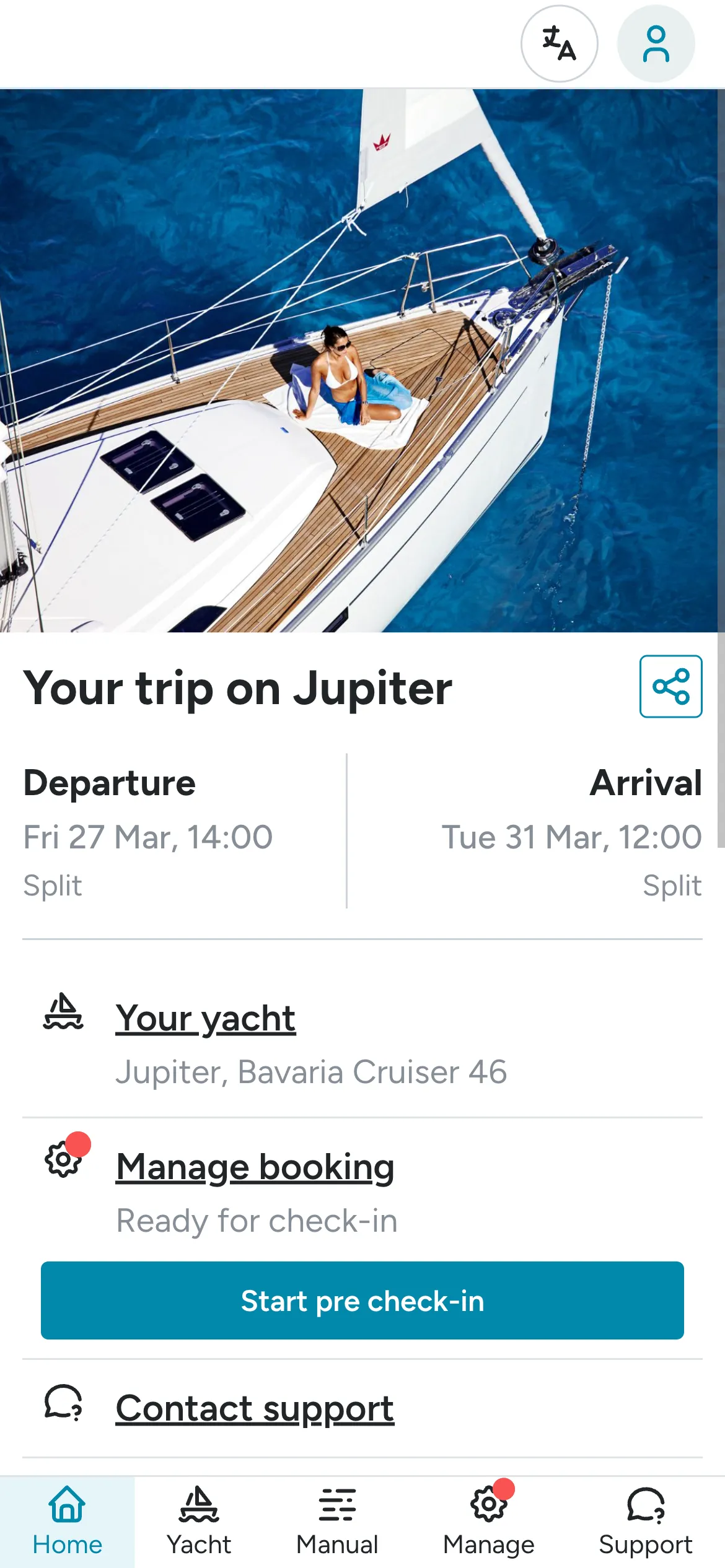Screen dimensions: 725x1568
Task: Open the Your yacht link
Action: [x=205, y=1018]
